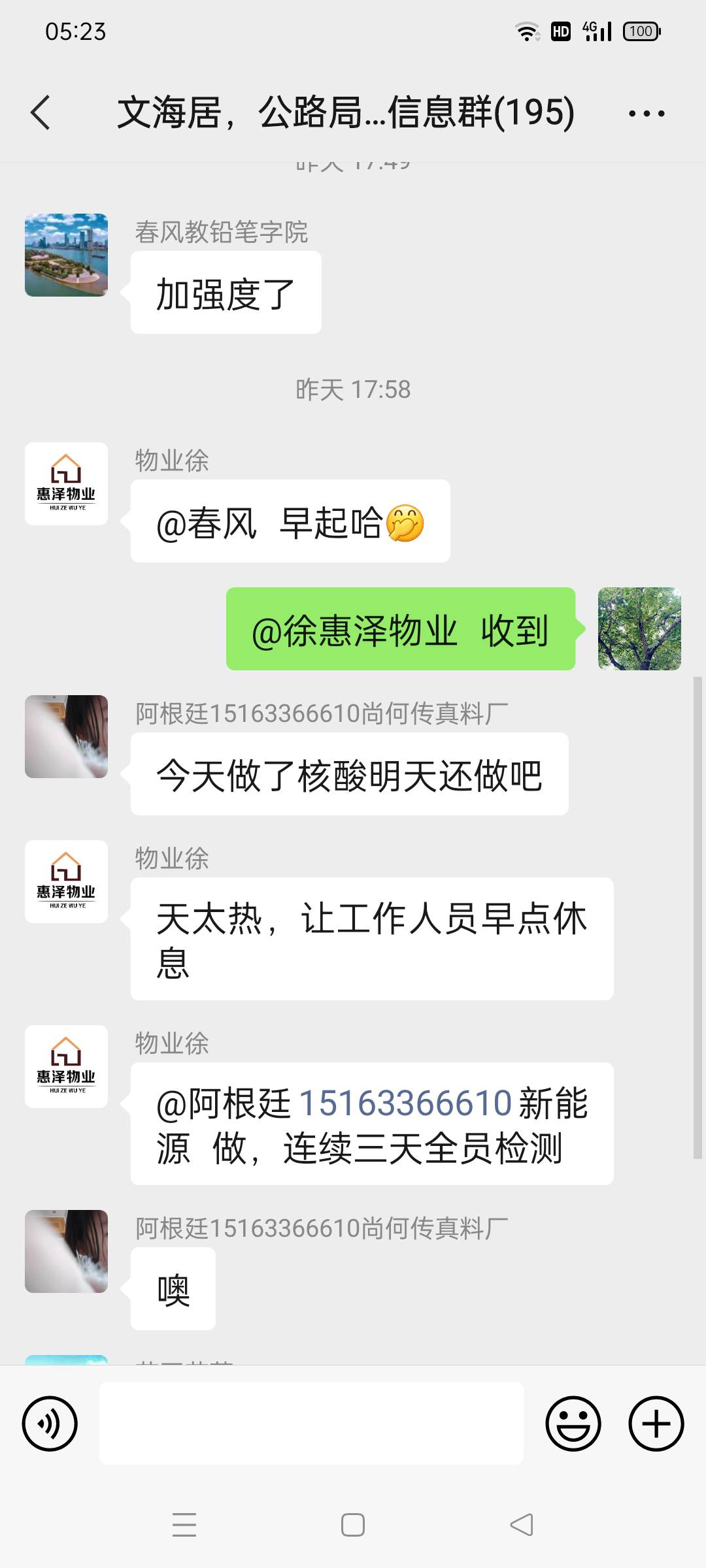Tap the Wi-Fi status bar icon
The height and width of the screenshot is (1568, 706).
[527, 31]
